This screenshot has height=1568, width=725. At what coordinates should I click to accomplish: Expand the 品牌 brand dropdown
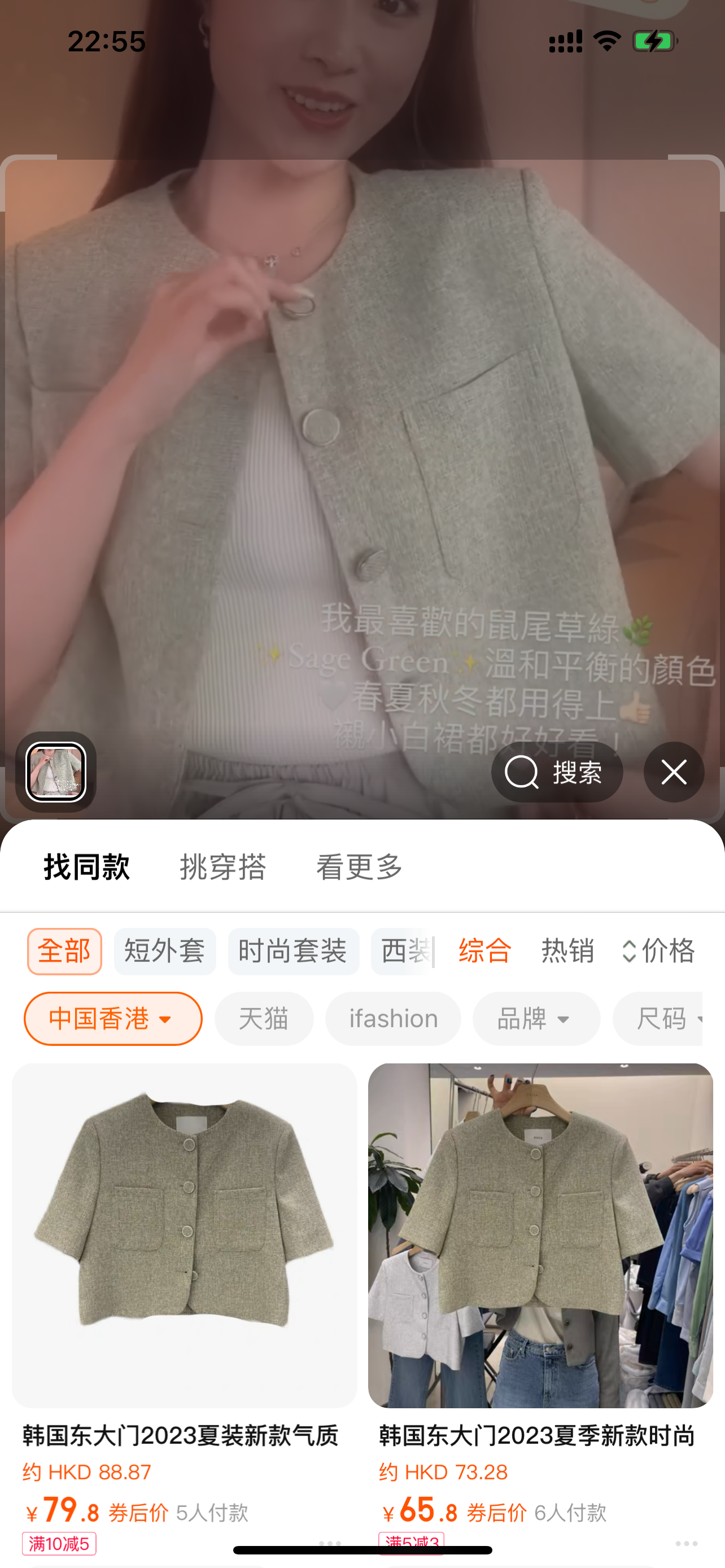(536, 1019)
